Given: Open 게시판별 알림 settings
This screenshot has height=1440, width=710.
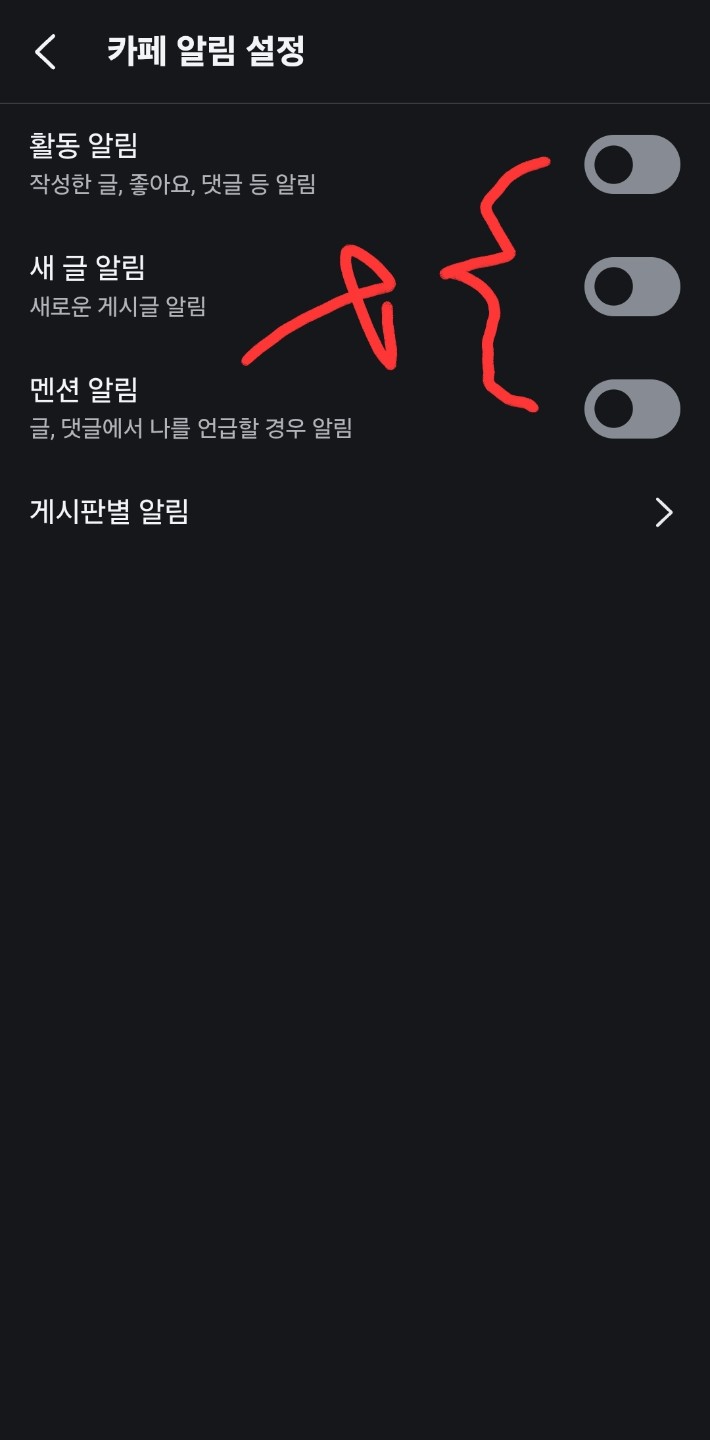Looking at the screenshot, I should (x=355, y=512).
